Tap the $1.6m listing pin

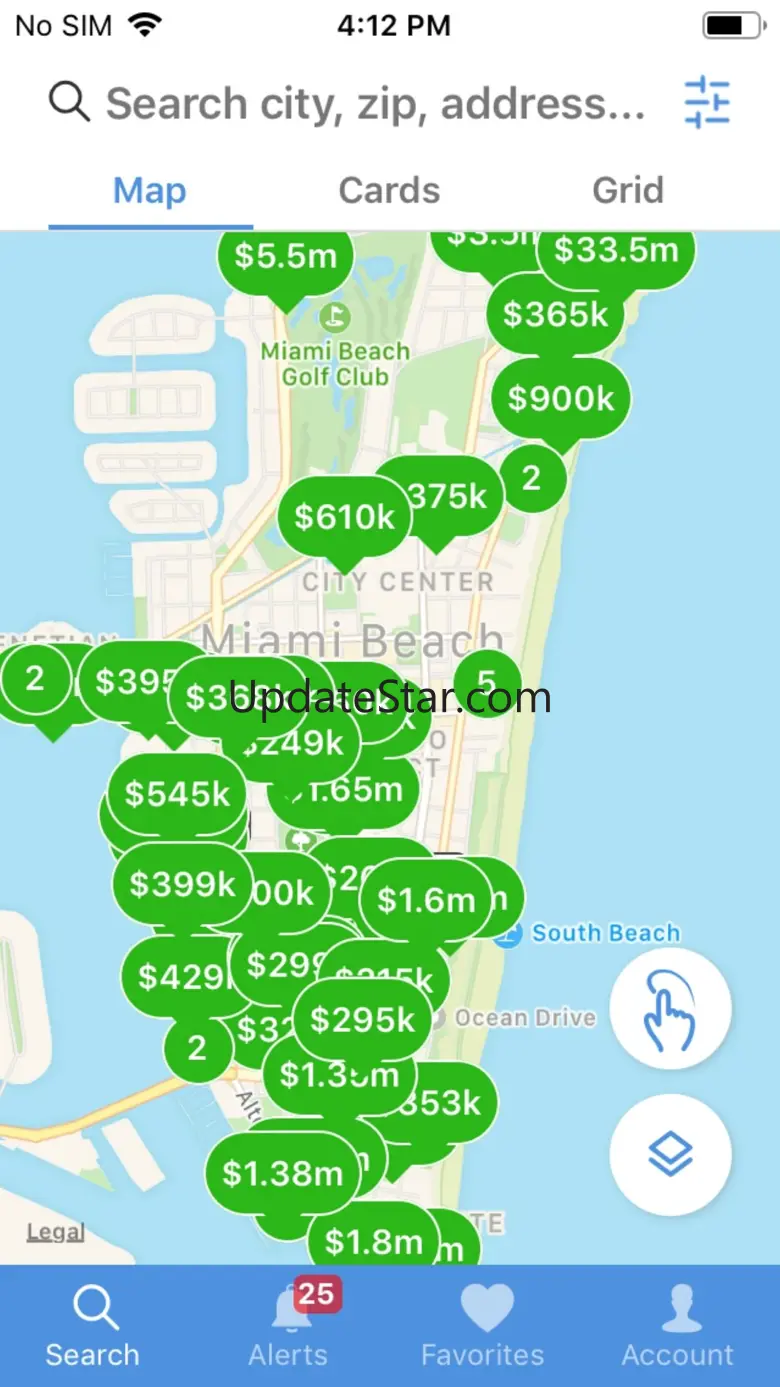click(425, 900)
